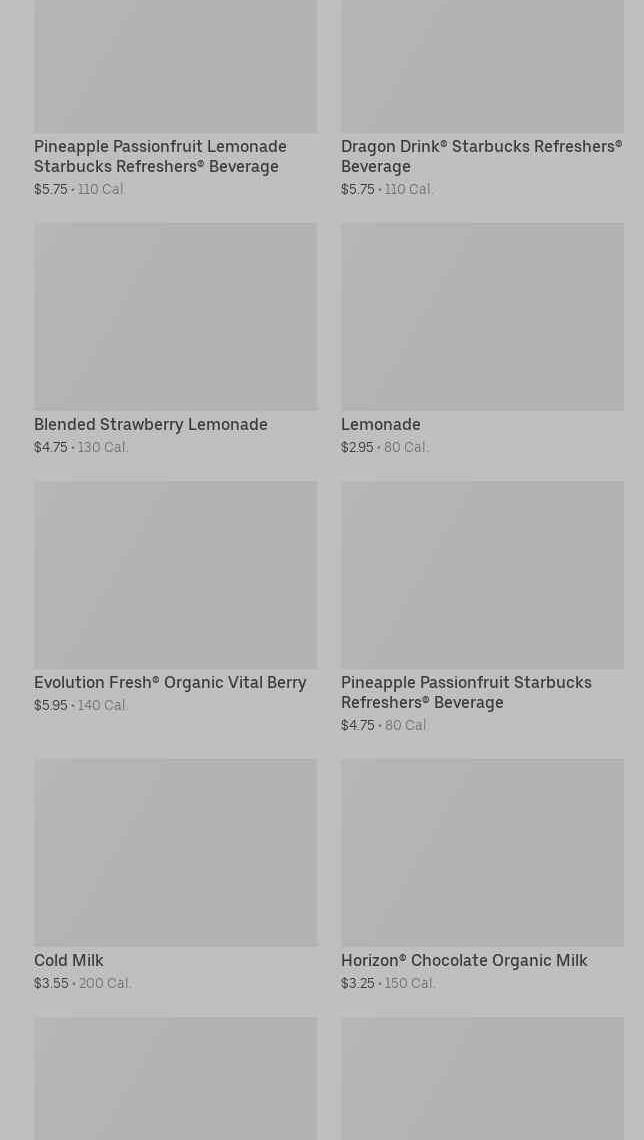
Task: Open Evolution Fresh Organic Vital Berry
Action: pyautogui.click(x=170, y=682)
